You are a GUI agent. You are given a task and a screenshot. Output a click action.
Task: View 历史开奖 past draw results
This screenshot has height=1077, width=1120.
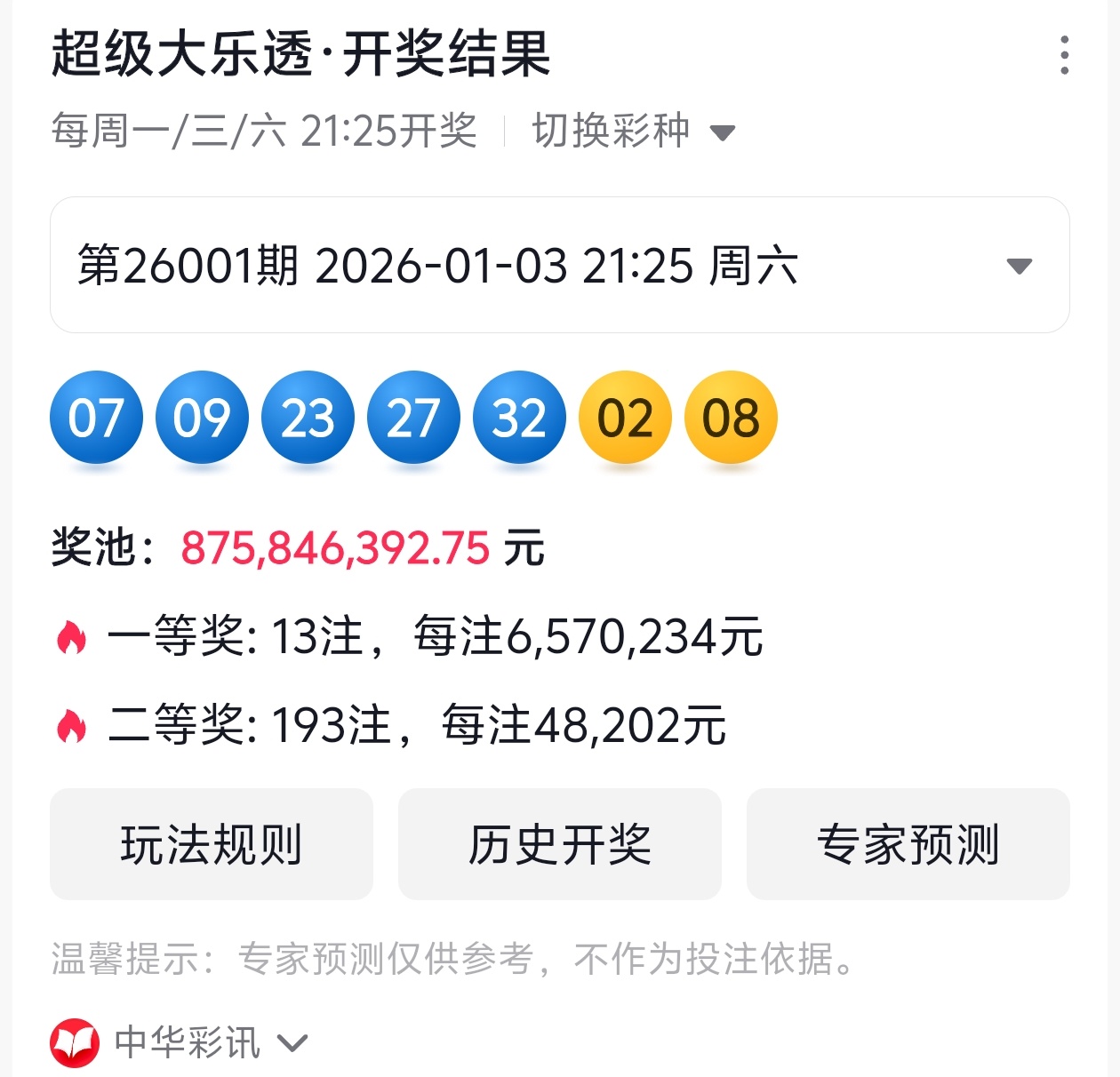point(559,844)
